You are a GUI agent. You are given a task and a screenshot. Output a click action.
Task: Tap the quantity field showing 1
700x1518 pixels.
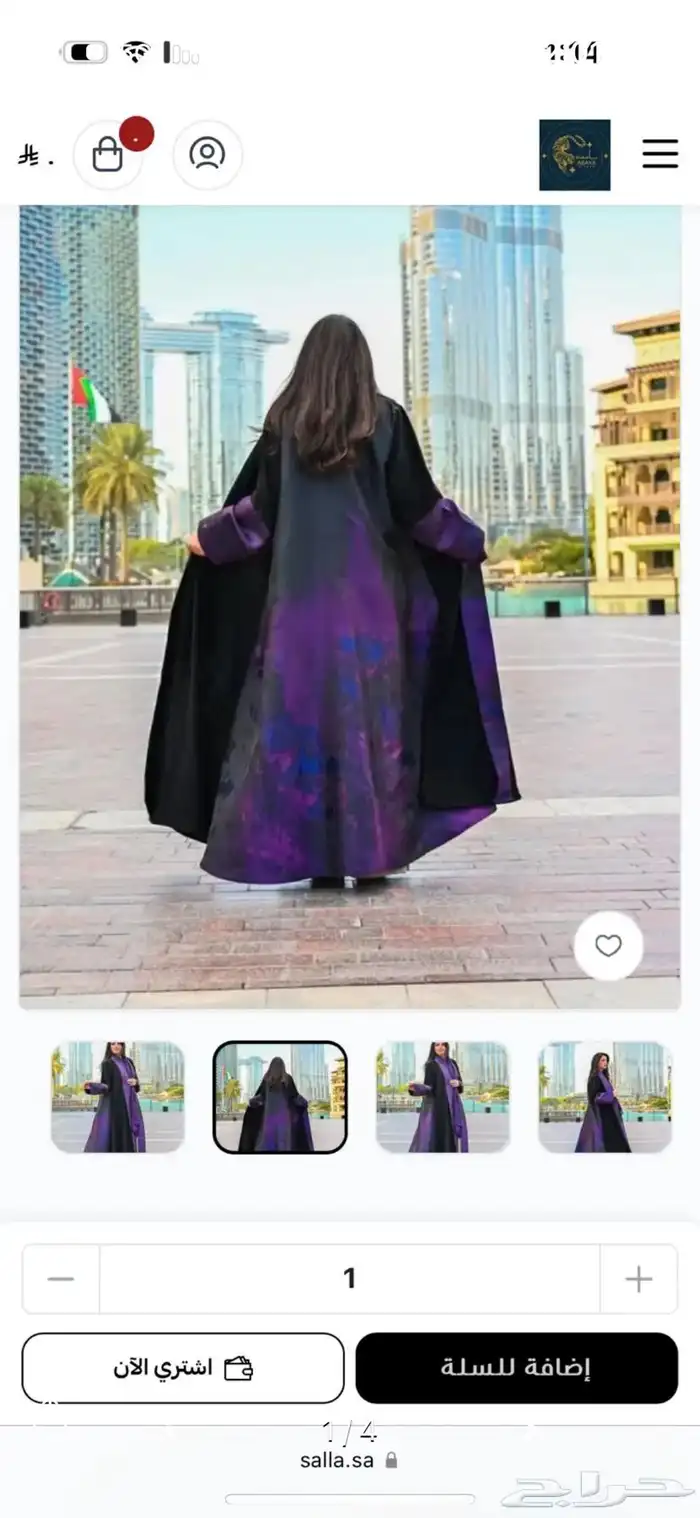tap(349, 1279)
